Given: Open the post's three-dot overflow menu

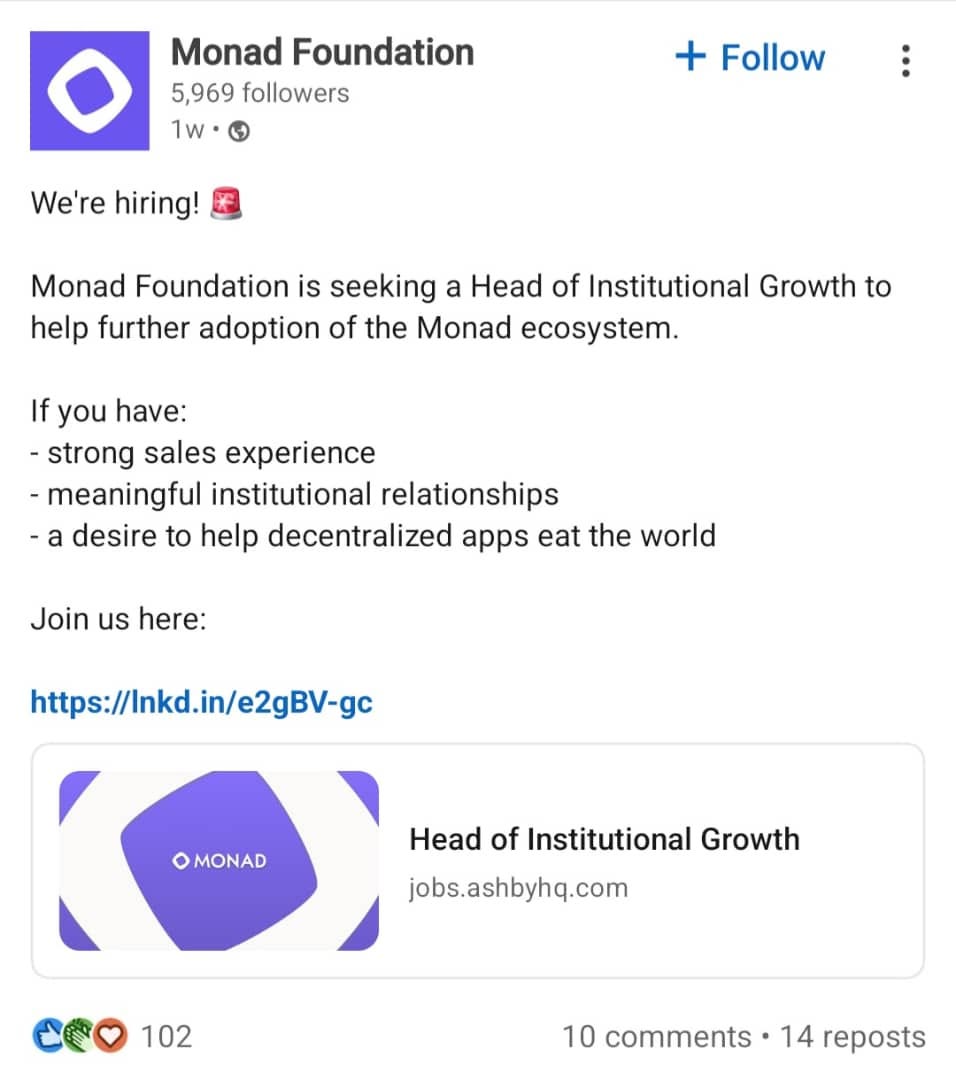Looking at the screenshot, I should [906, 61].
